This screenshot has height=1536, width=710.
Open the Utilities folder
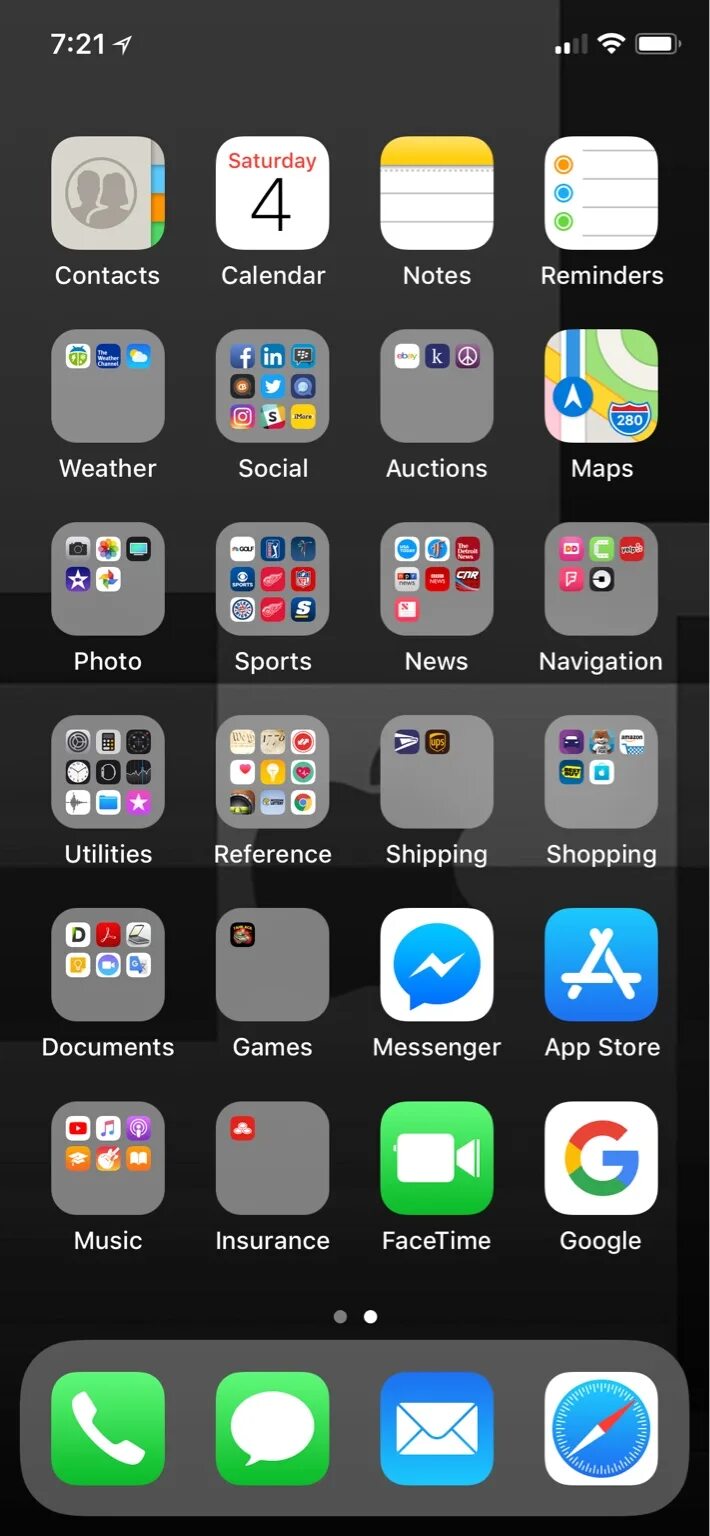pyautogui.click(x=108, y=772)
